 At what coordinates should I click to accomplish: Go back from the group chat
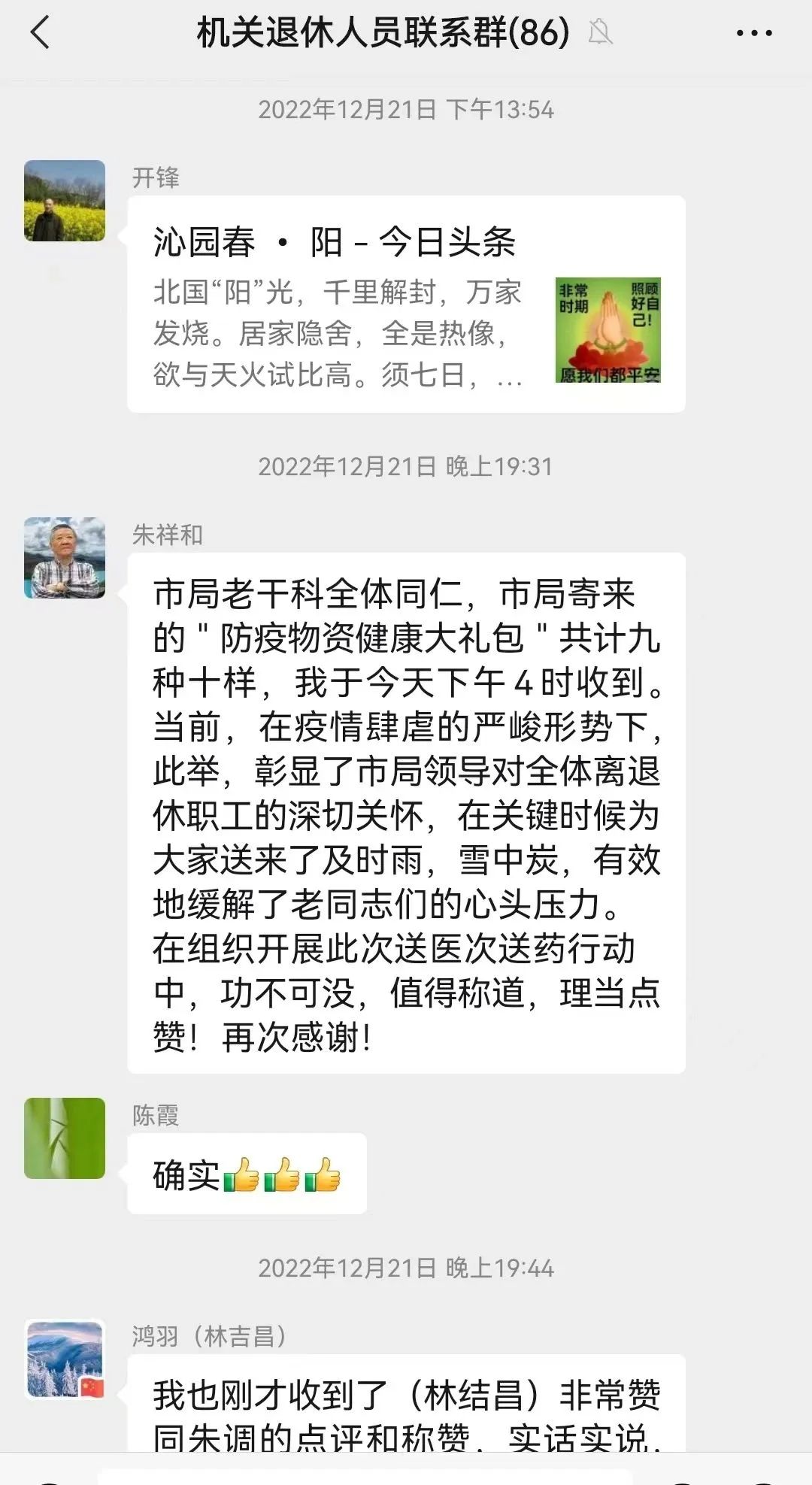point(40,33)
